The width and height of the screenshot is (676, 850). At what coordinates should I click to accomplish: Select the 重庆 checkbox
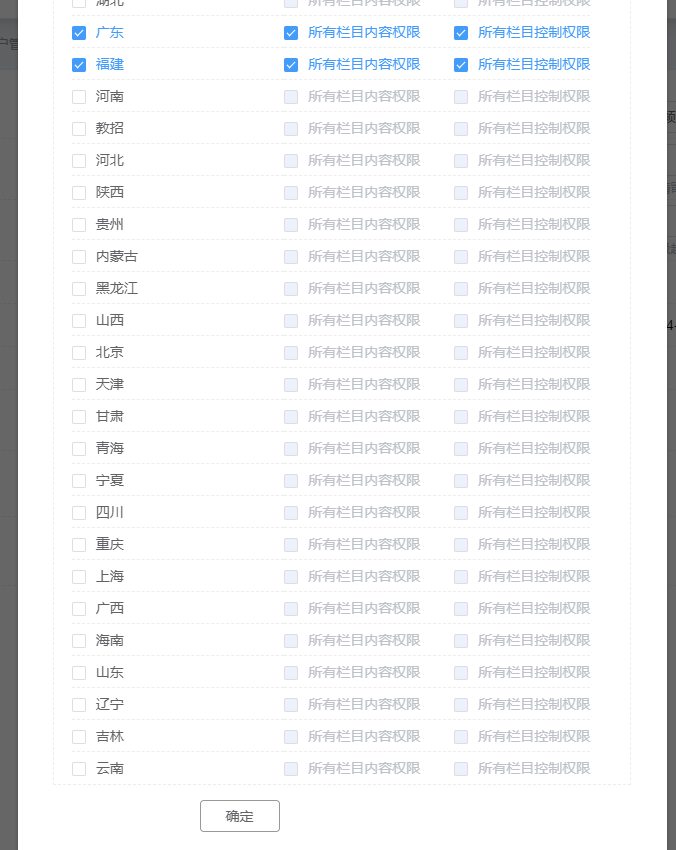[x=79, y=545]
